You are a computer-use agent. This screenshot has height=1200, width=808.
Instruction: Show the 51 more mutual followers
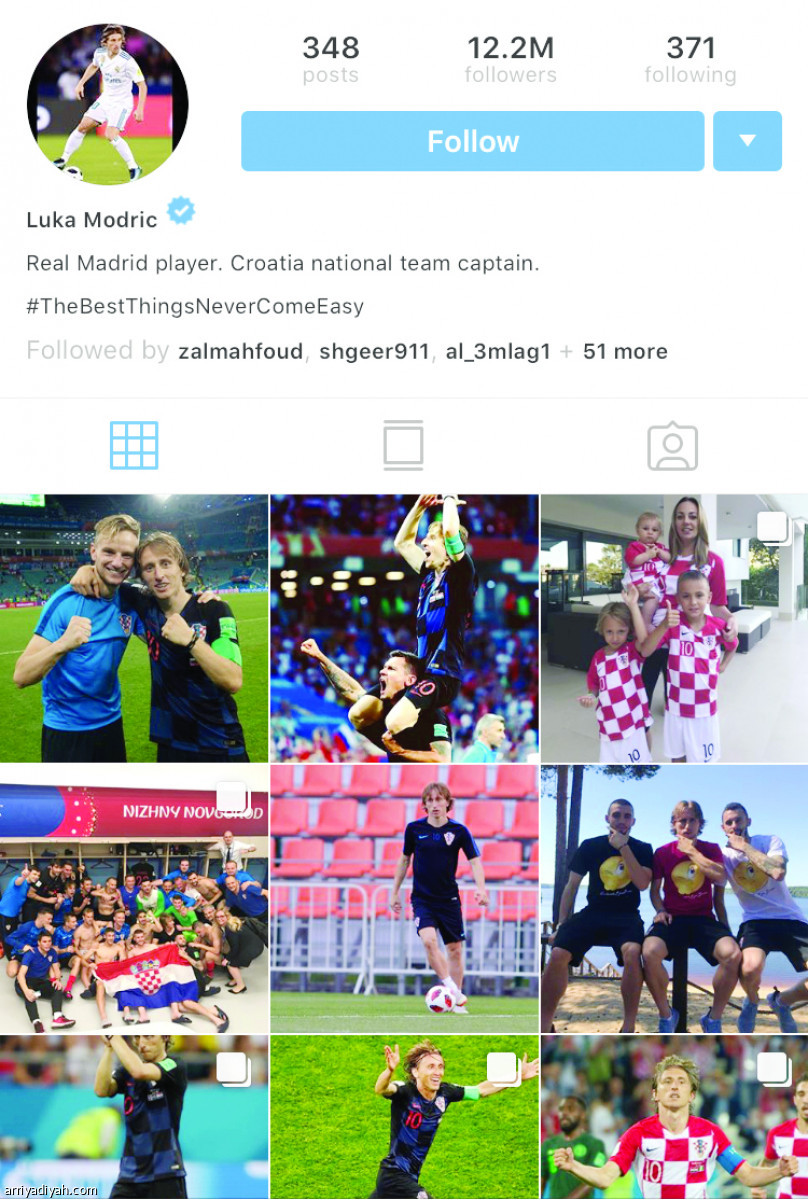(x=625, y=352)
